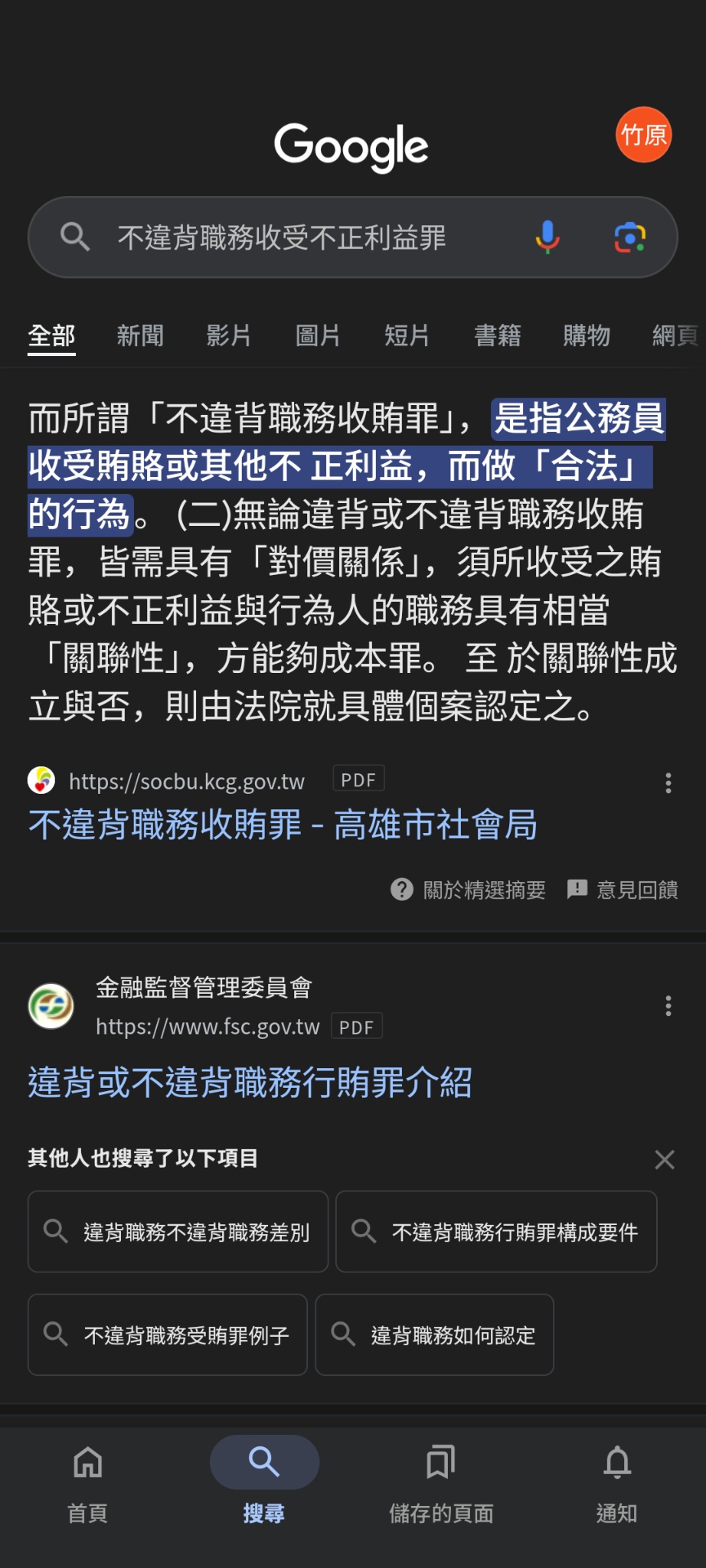
Task: Open Google Lens camera search
Action: pyautogui.click(x=630, y=238)
